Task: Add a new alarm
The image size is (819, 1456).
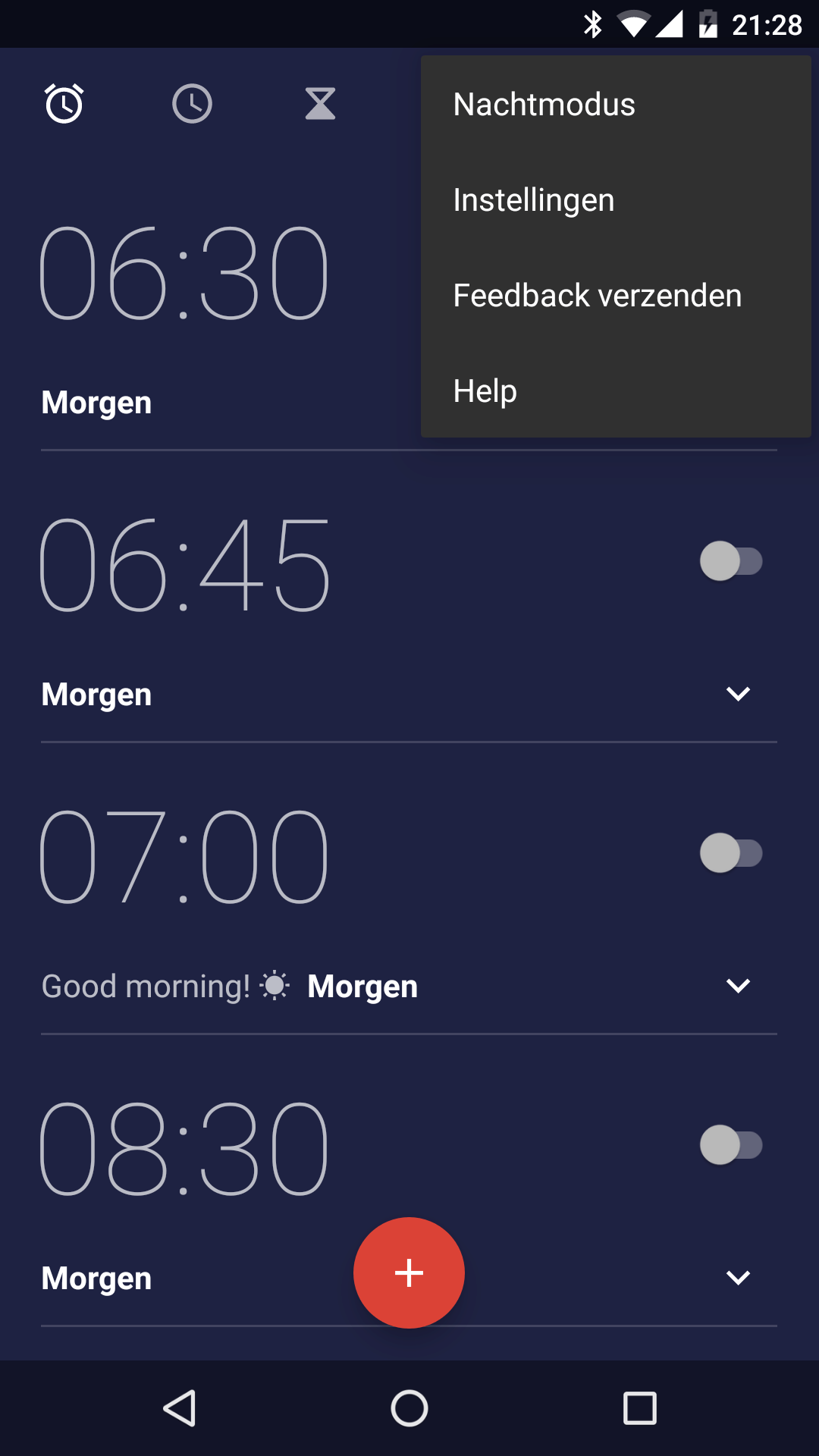Action: click(409, 1272)
